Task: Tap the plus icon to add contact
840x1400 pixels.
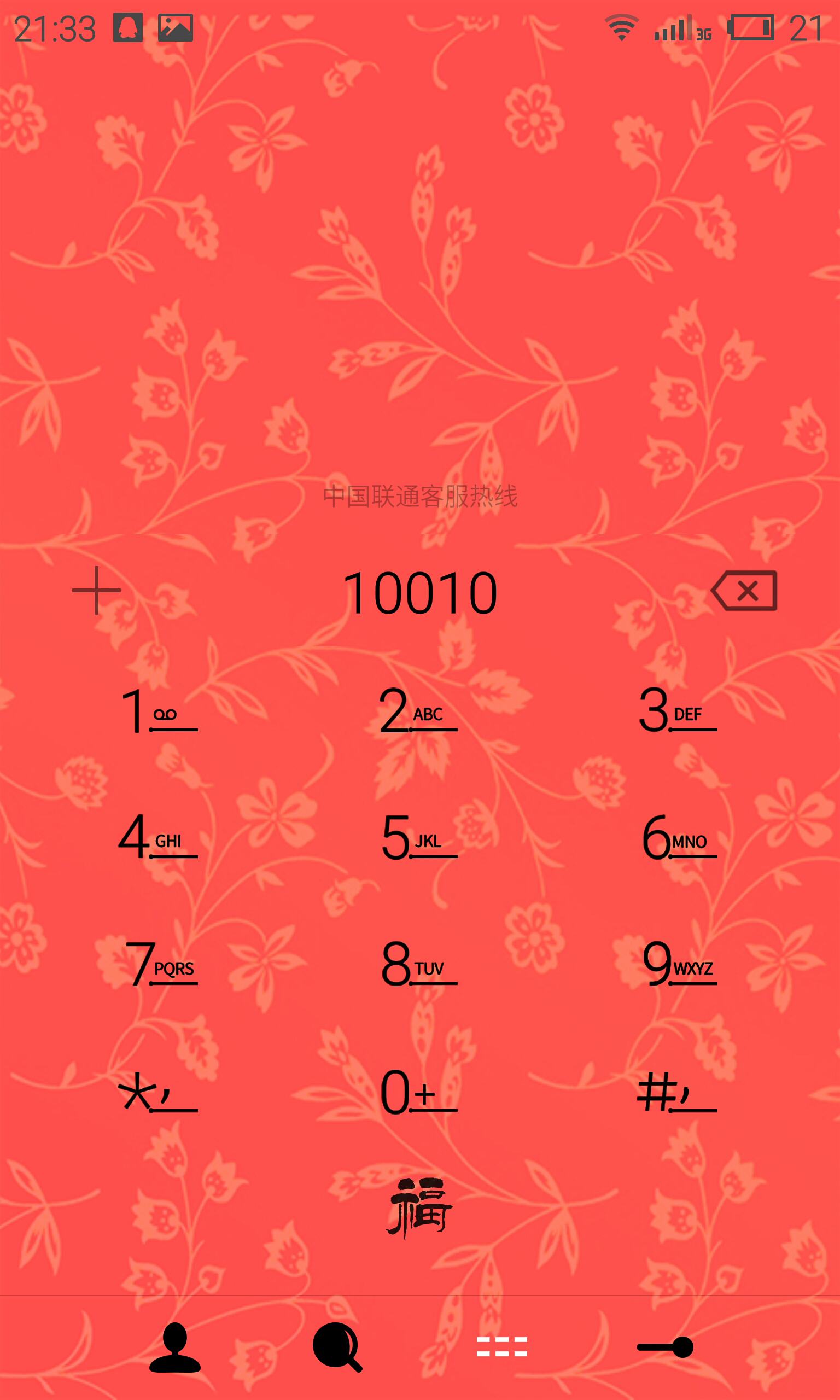Action: point(96,590)
